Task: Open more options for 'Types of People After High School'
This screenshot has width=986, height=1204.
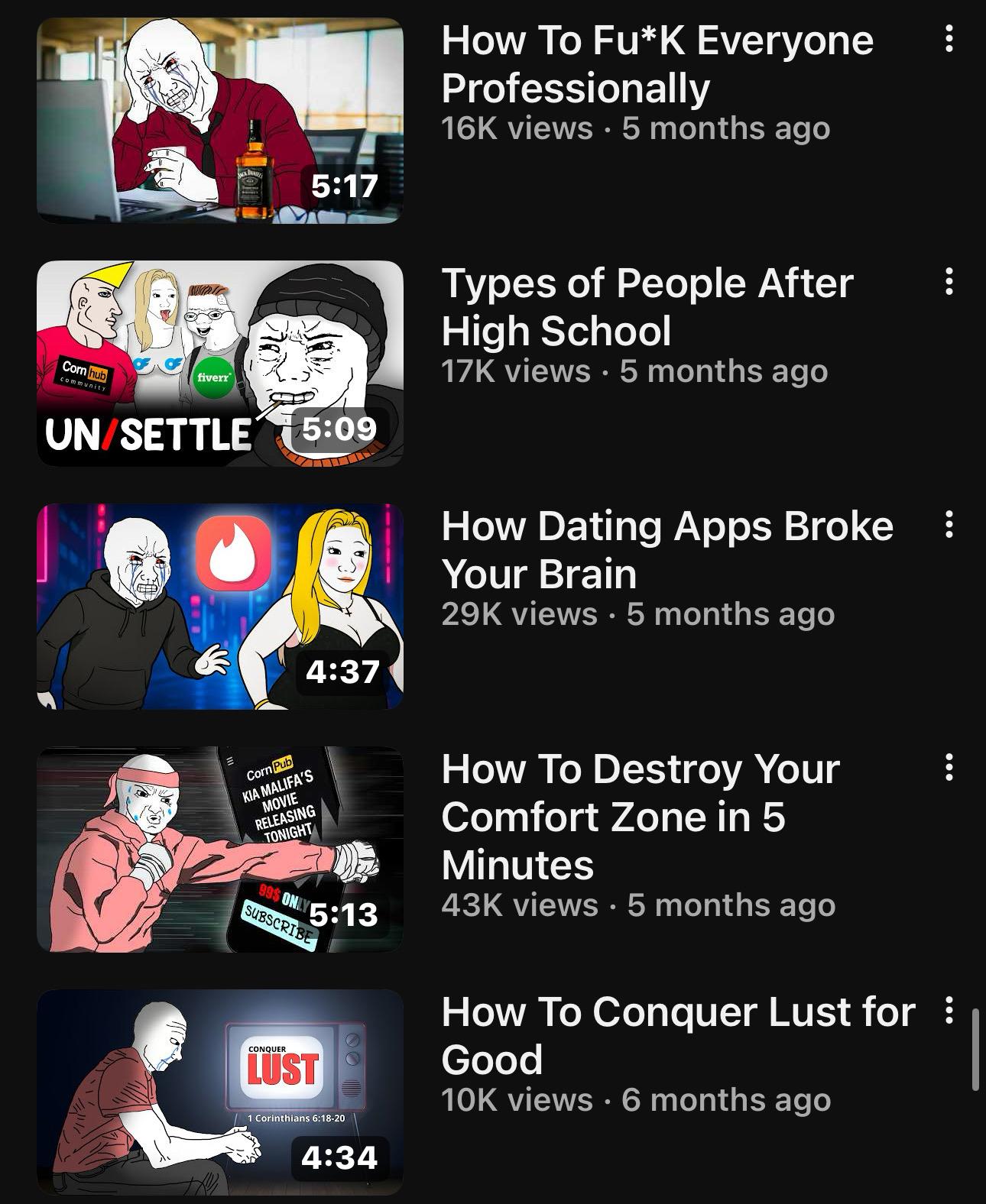Action: point(949,281)
